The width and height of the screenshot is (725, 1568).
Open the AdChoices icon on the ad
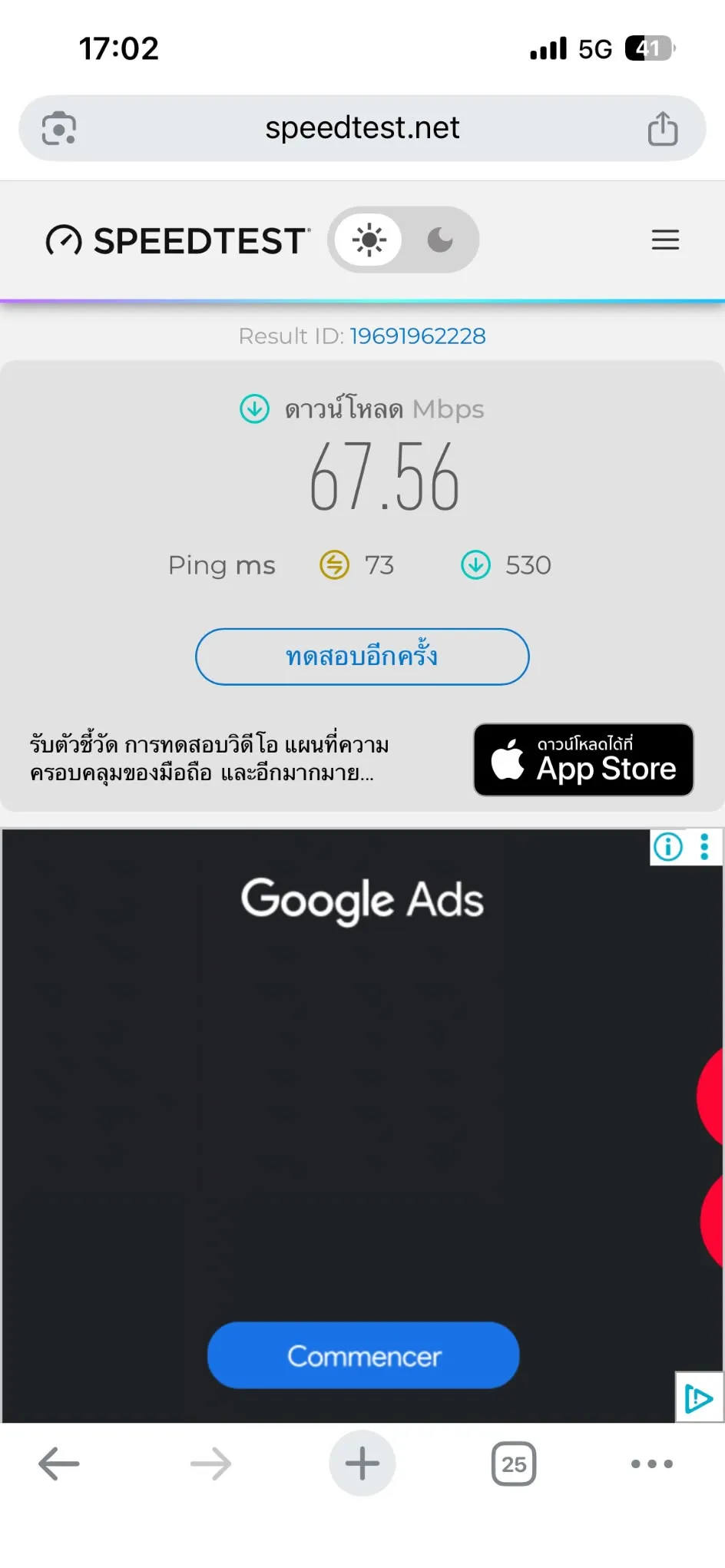pyautogui.click(x=699, y=1398)
